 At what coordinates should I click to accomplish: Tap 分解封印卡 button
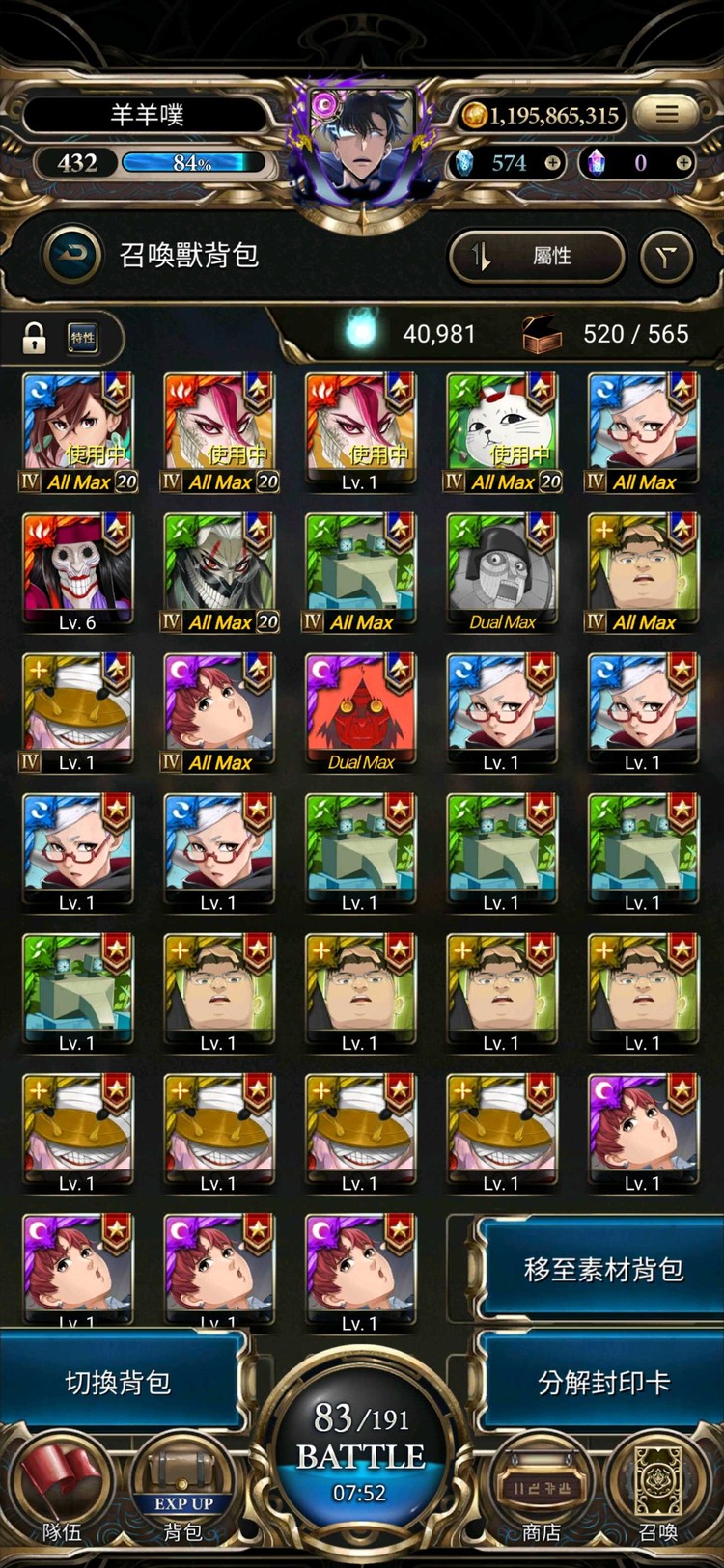pyautogui.click(x=602, y=1382)
